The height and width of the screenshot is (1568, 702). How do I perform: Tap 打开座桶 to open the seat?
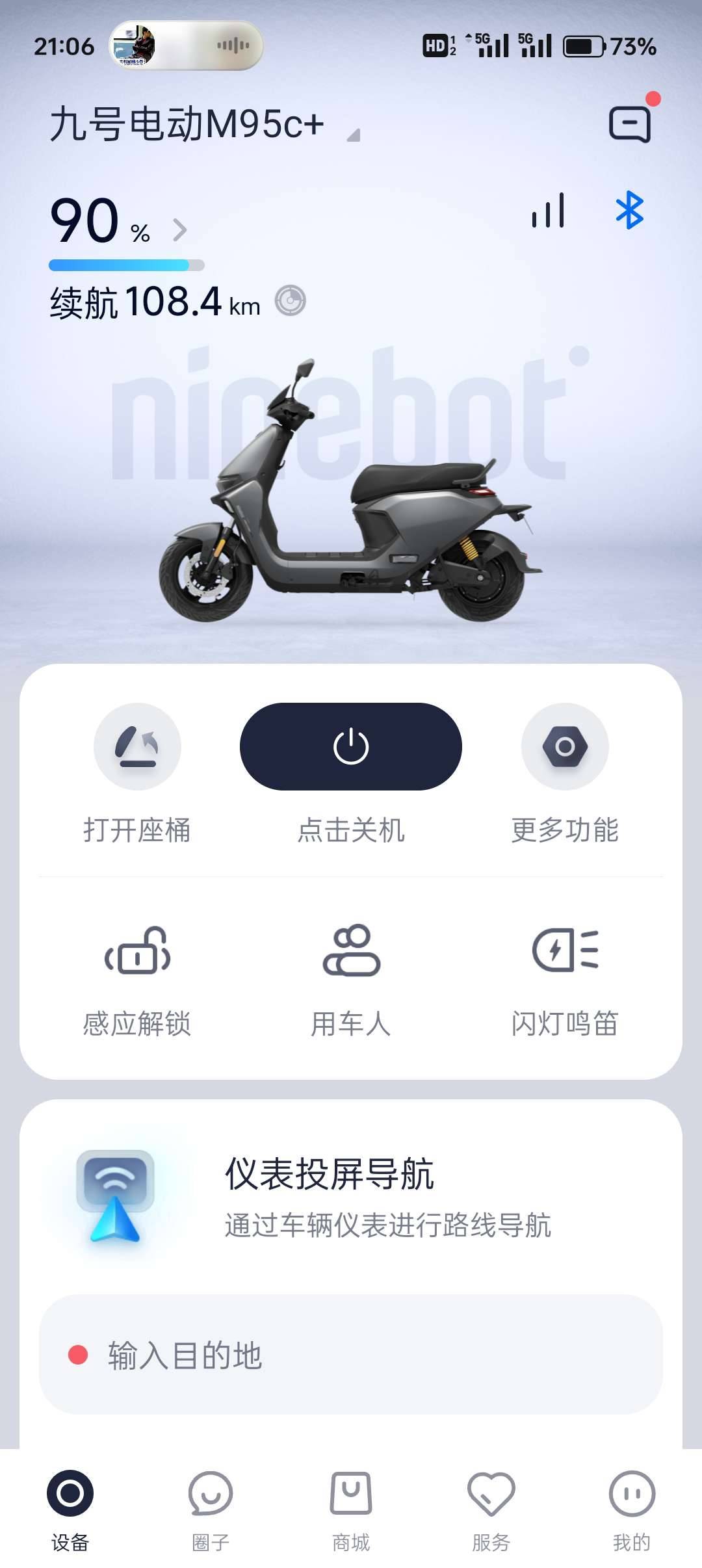point(137,746)
